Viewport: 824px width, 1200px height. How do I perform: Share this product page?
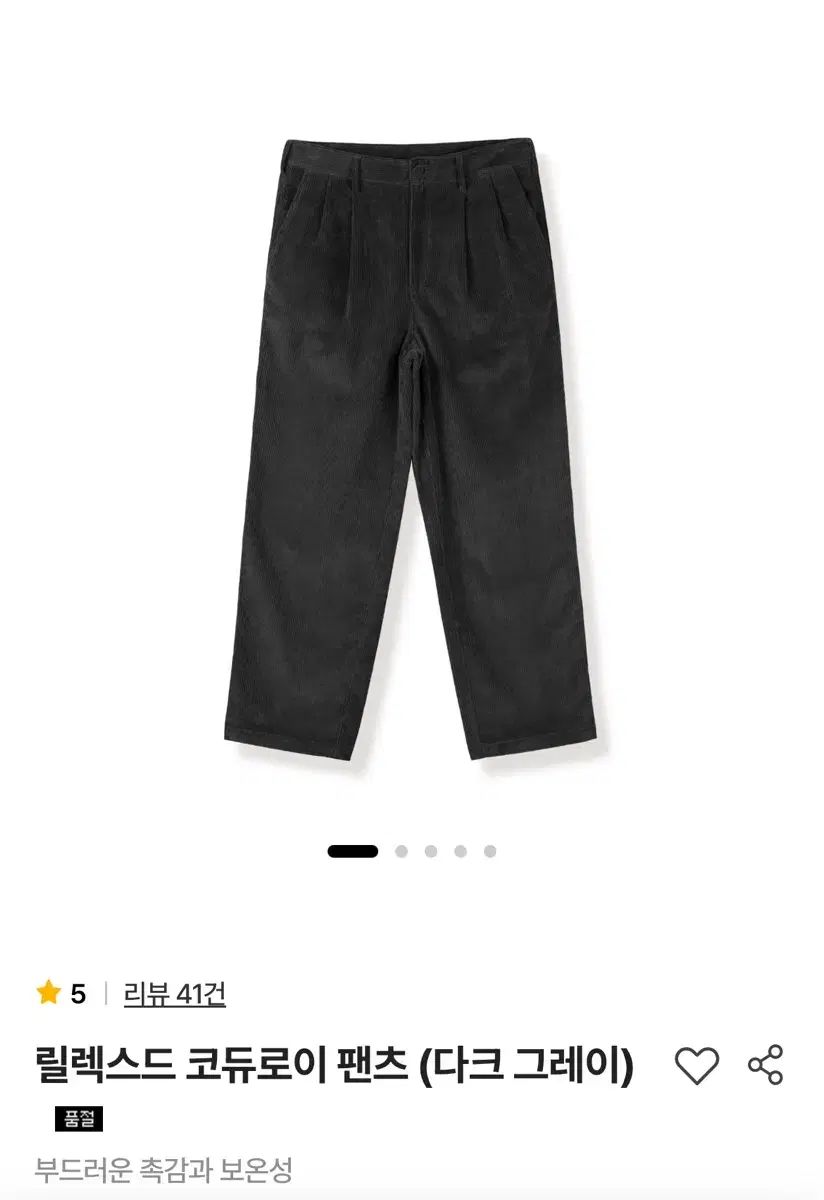[766, 1065]
